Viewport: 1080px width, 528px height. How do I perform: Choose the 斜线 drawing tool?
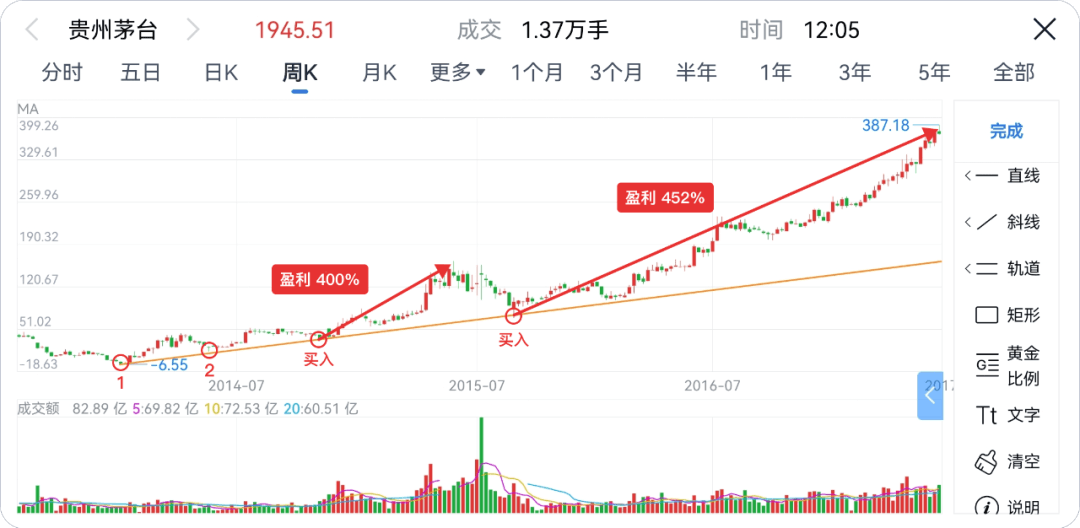tap(1008, 222)
